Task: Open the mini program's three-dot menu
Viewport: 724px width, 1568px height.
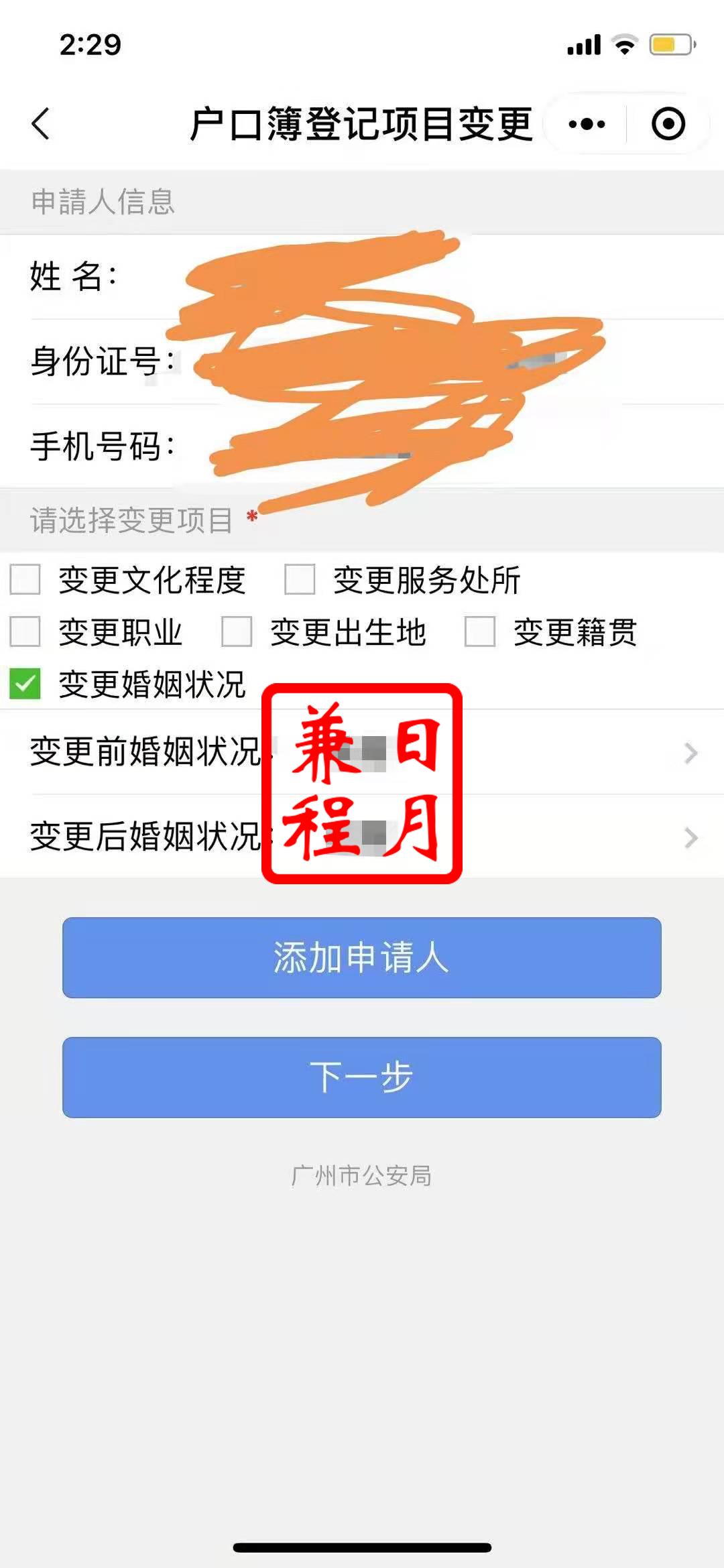Action: pos(587,124)
